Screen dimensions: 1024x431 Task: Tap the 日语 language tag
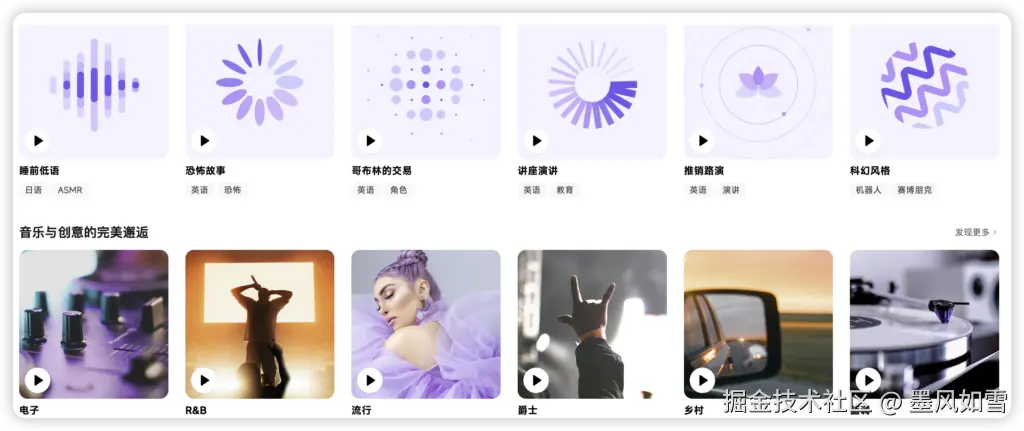pyautogui.click(x=34, y=190)
